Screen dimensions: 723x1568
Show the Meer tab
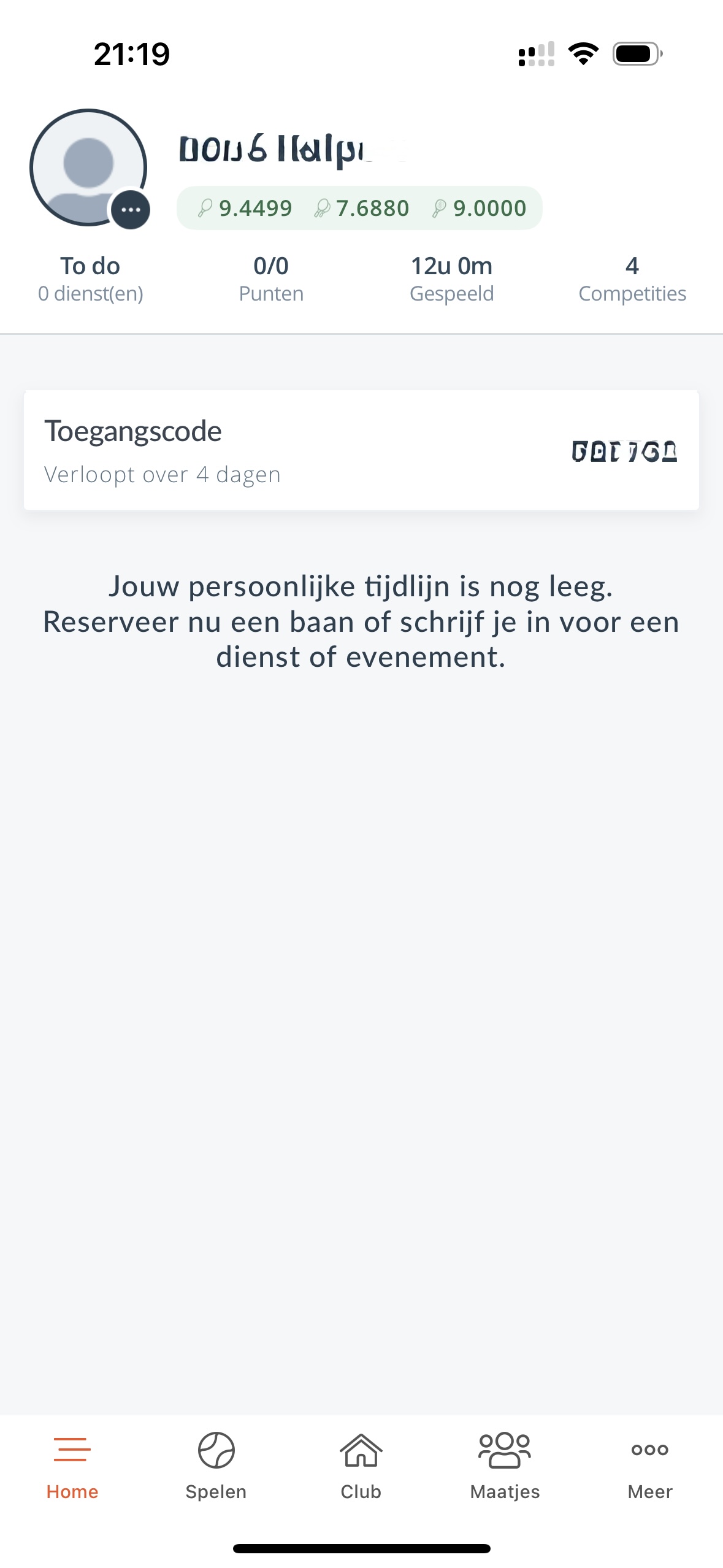click(650, 1466)
